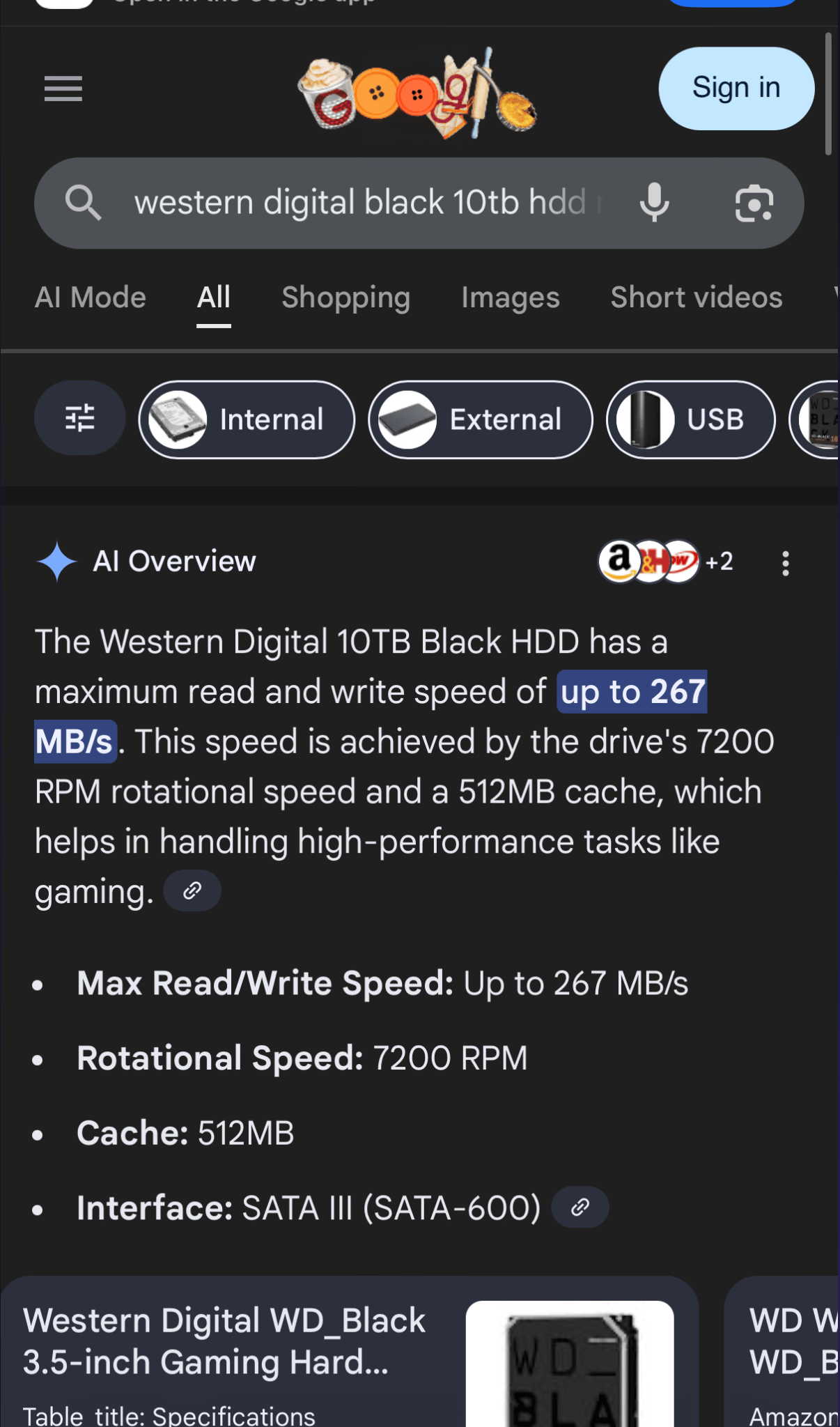Open AI Overview three-dot options menu

click(x=786, y=563)
